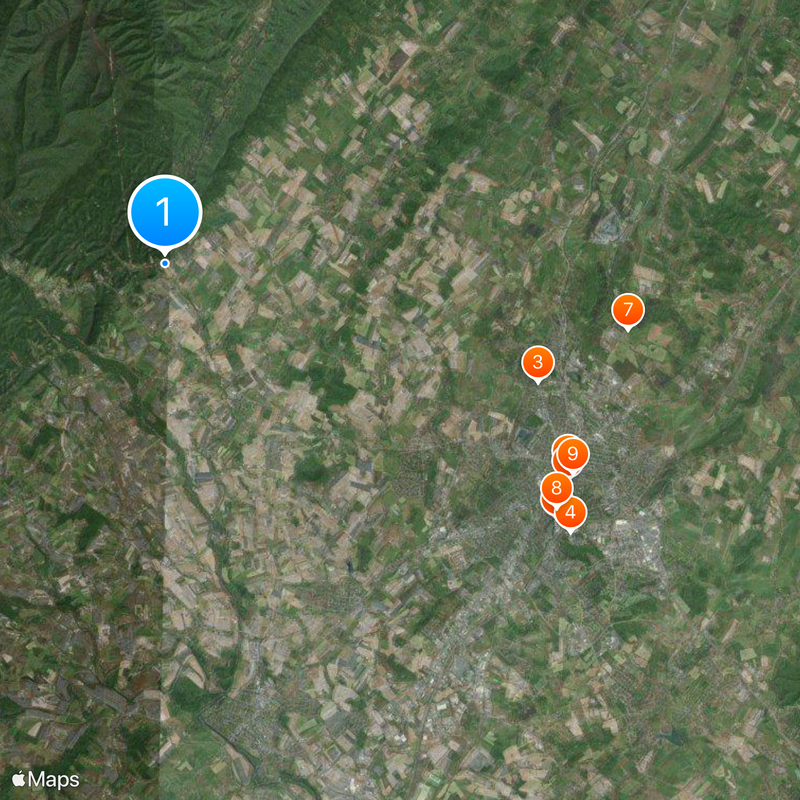Image resolution: width=800 pixels, height=800 pixels.
Task: Open the orange pin numbered 7
Action: (627, 309)
